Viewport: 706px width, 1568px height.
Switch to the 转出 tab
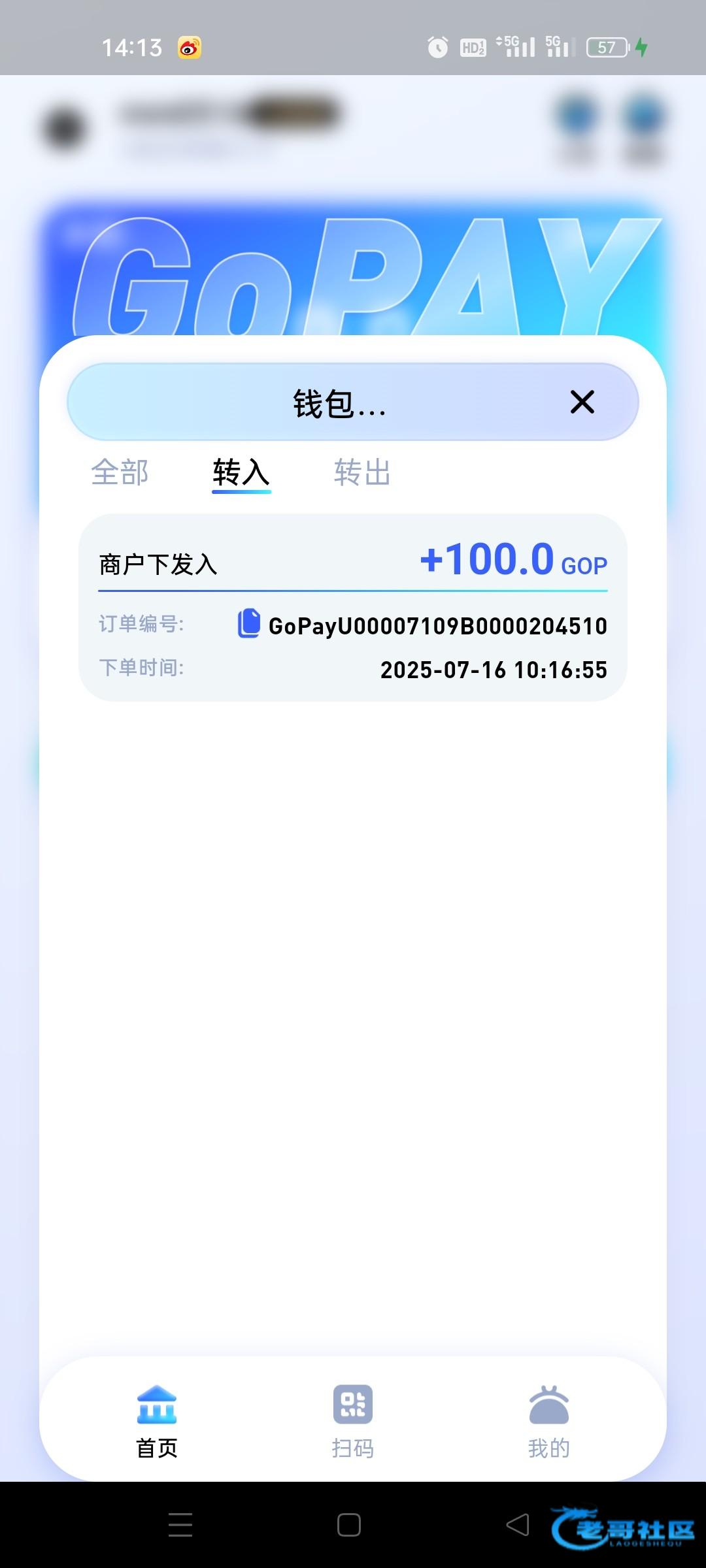tap(362, 472)
